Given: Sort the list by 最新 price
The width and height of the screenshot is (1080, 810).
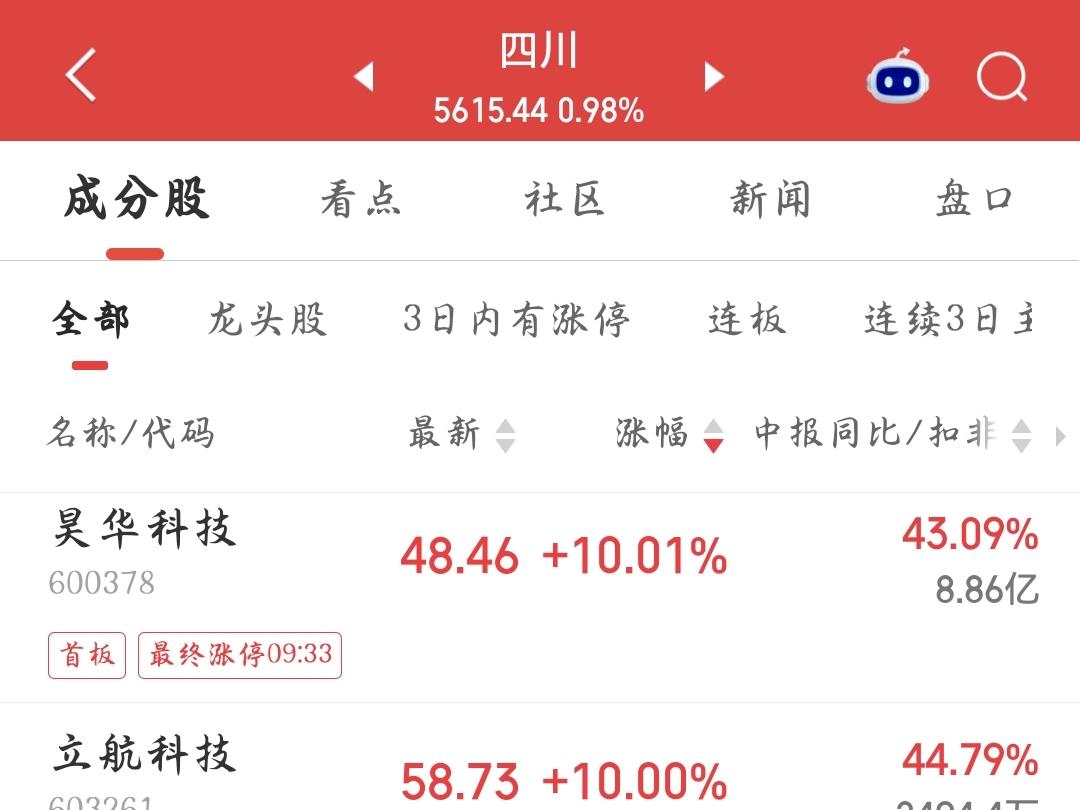Looking at the screenshot, I should coord(461,434).
